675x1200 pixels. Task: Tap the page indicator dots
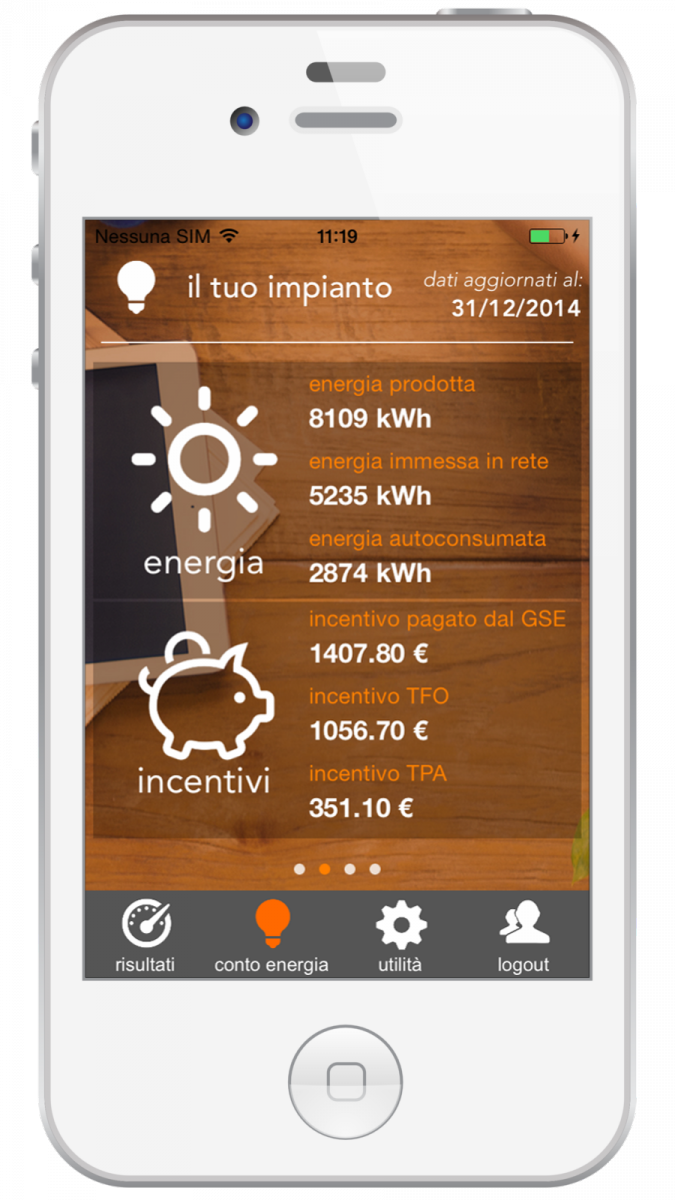337,869
